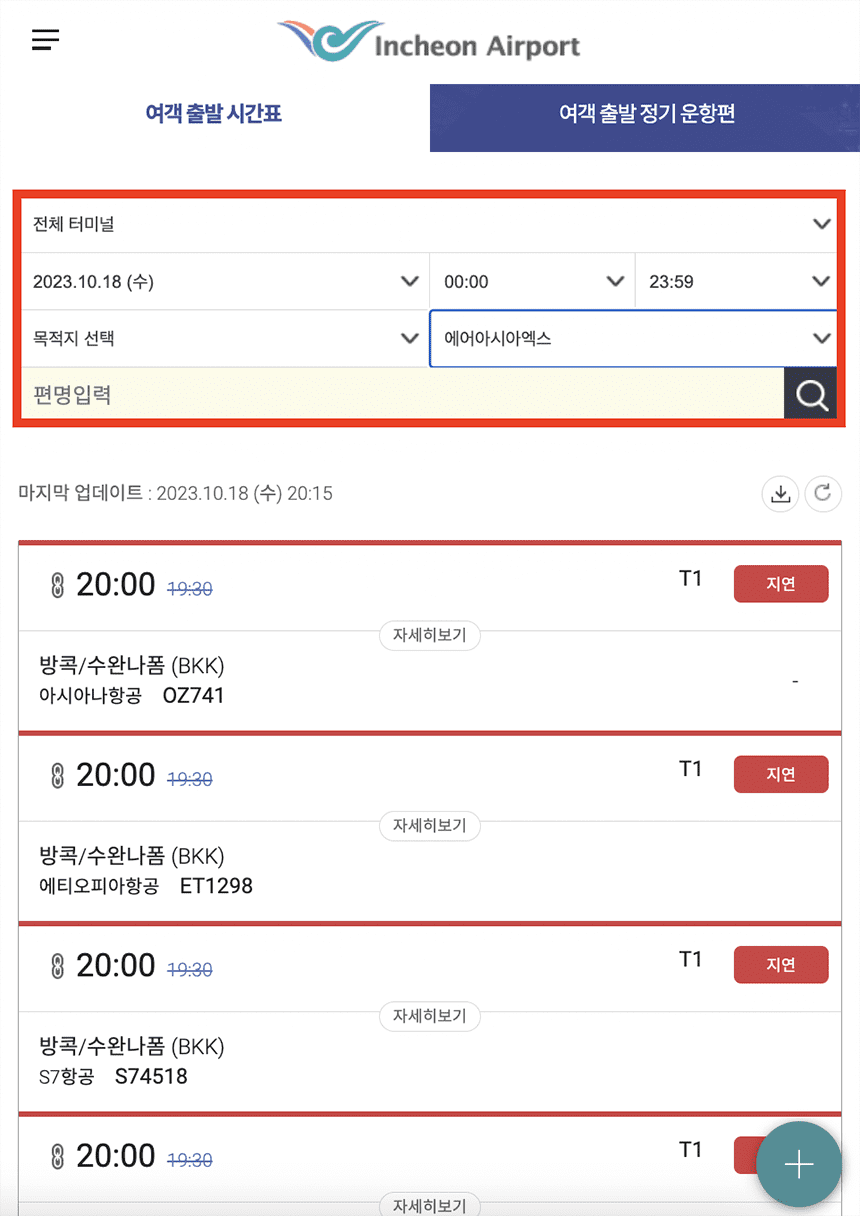Refresh the flight list

click(x=823, y=493)
